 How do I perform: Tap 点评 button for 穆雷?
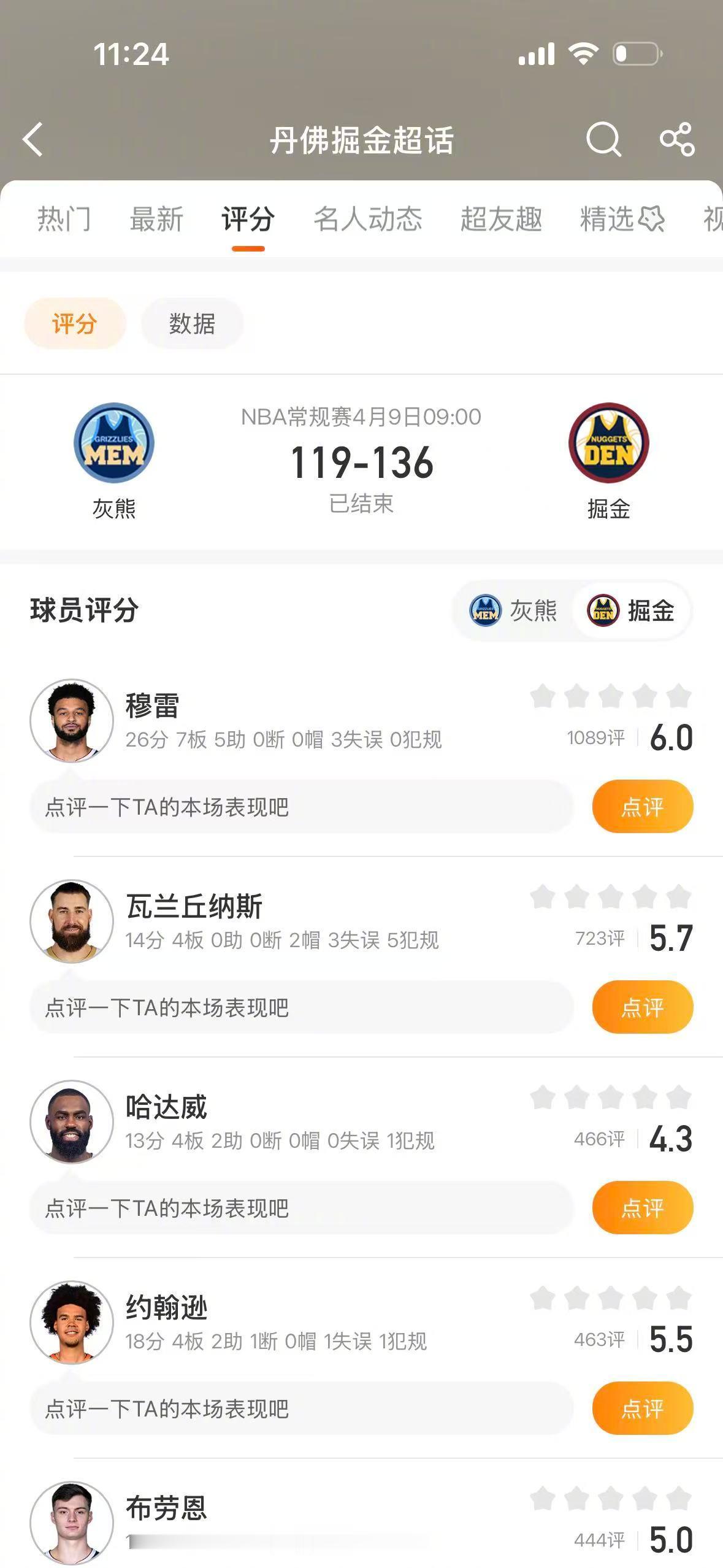pyautogui.click(x=642, y=807)
